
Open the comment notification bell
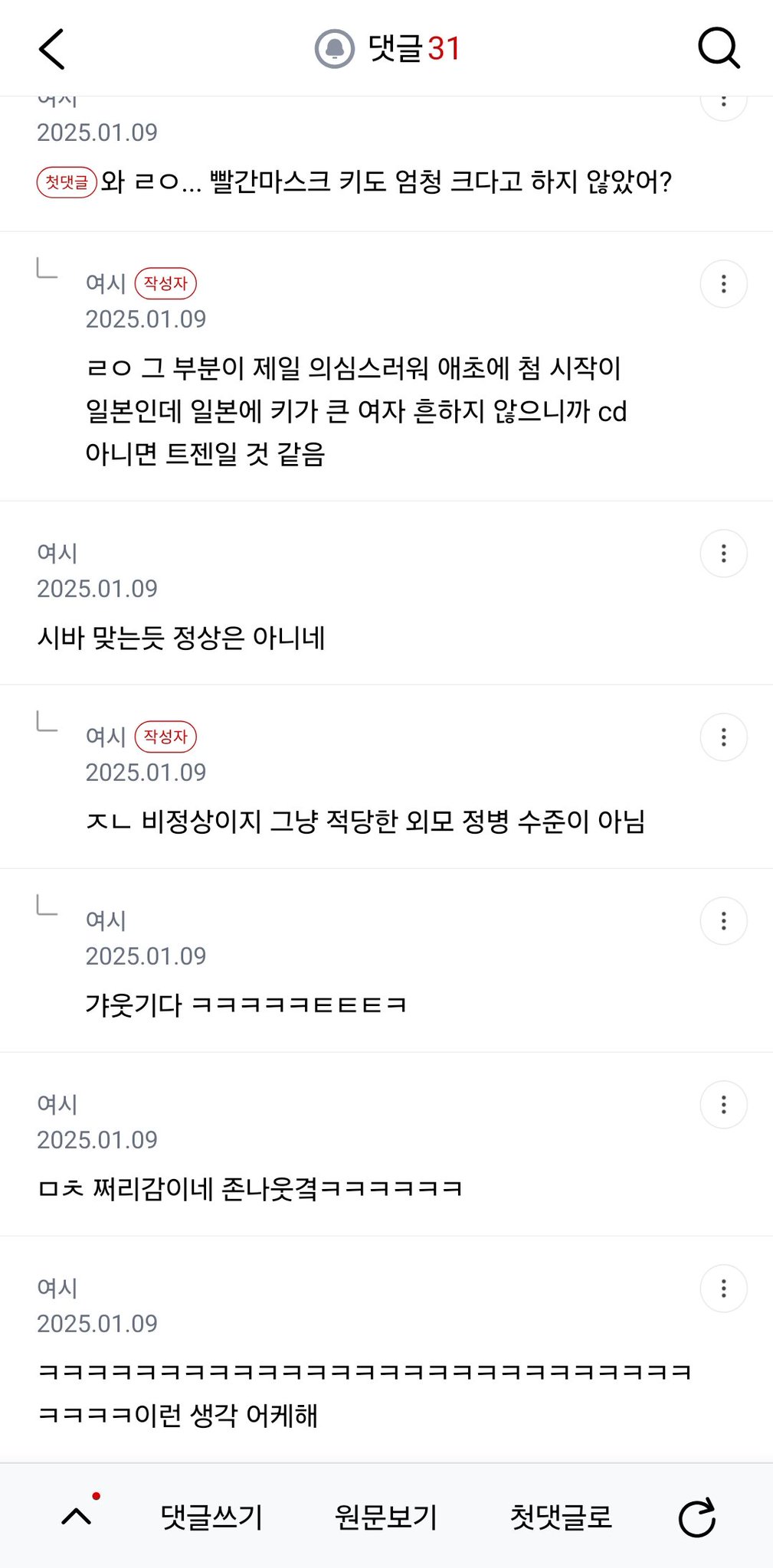tap(335, 49)
